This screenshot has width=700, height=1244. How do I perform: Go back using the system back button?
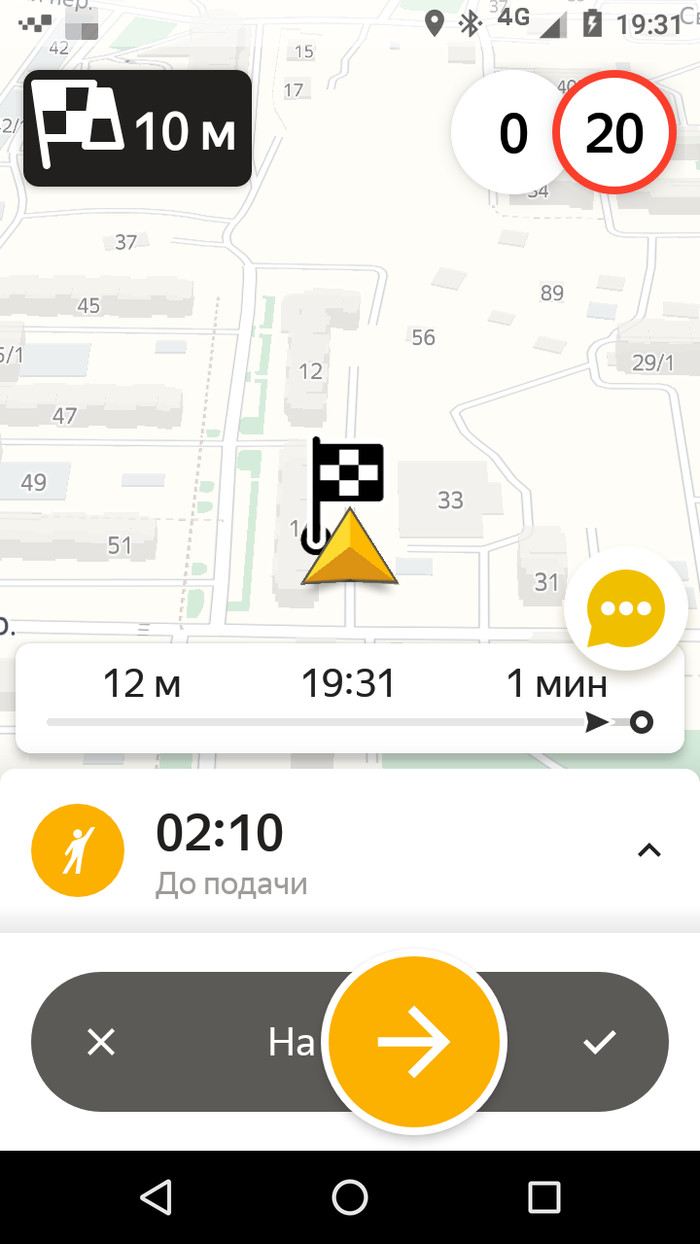tap(155, 1197)
